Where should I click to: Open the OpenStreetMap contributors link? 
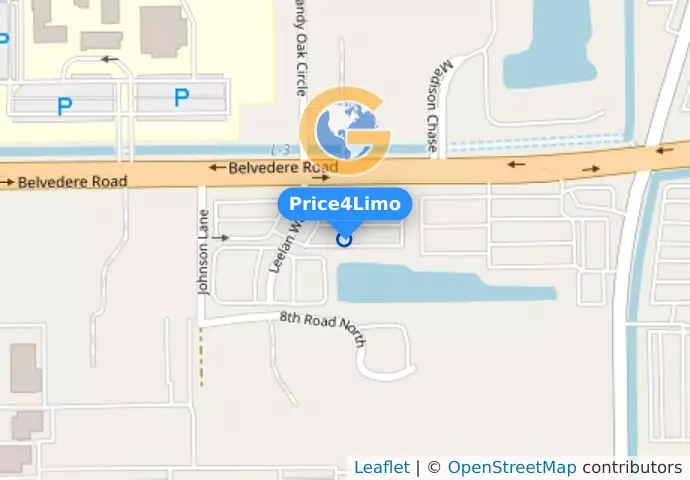(511, 467)
